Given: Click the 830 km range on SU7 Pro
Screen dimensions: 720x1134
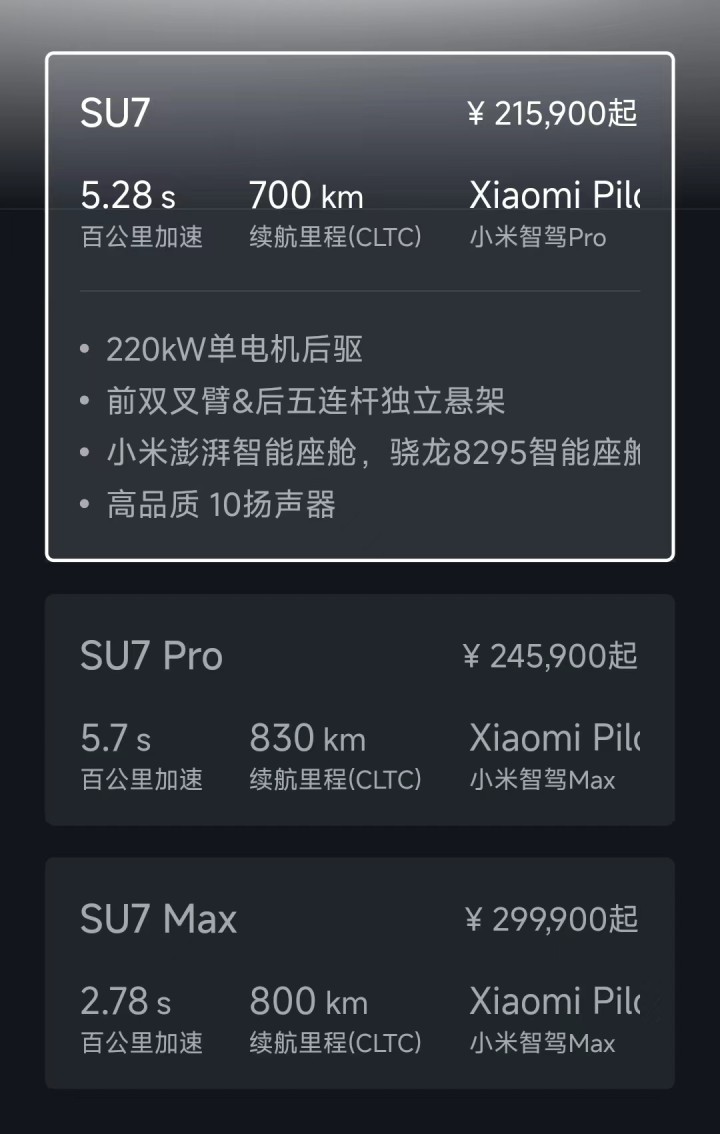Looking at the screenshot, I should [x=305, y=738].
